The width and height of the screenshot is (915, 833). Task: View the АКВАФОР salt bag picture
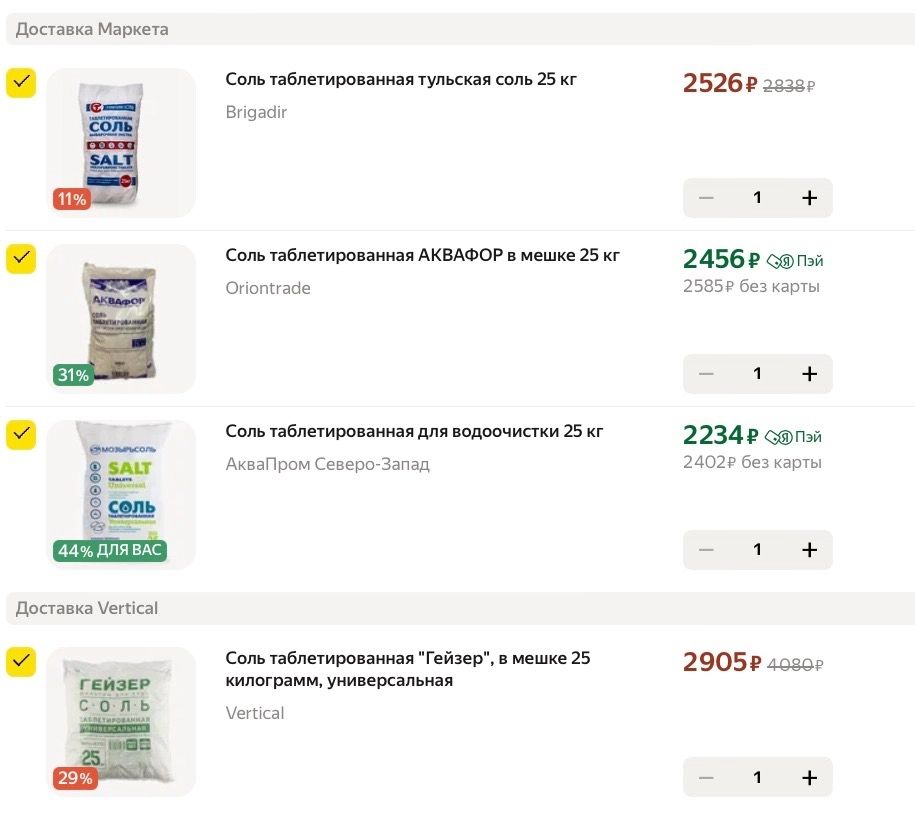pyautogui.click(x=120, y=318)
